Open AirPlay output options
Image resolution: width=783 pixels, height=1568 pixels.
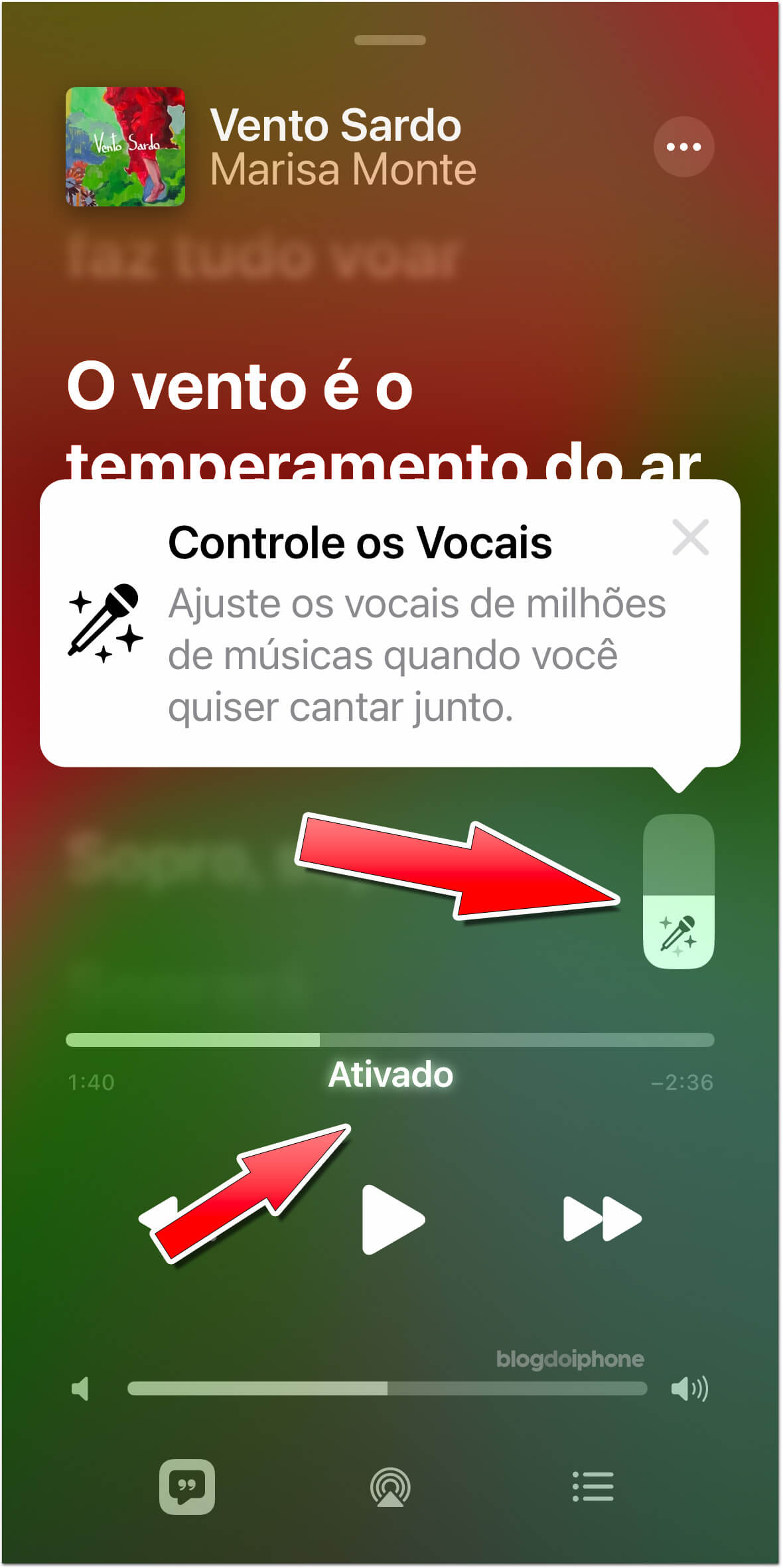point(390,1487)
